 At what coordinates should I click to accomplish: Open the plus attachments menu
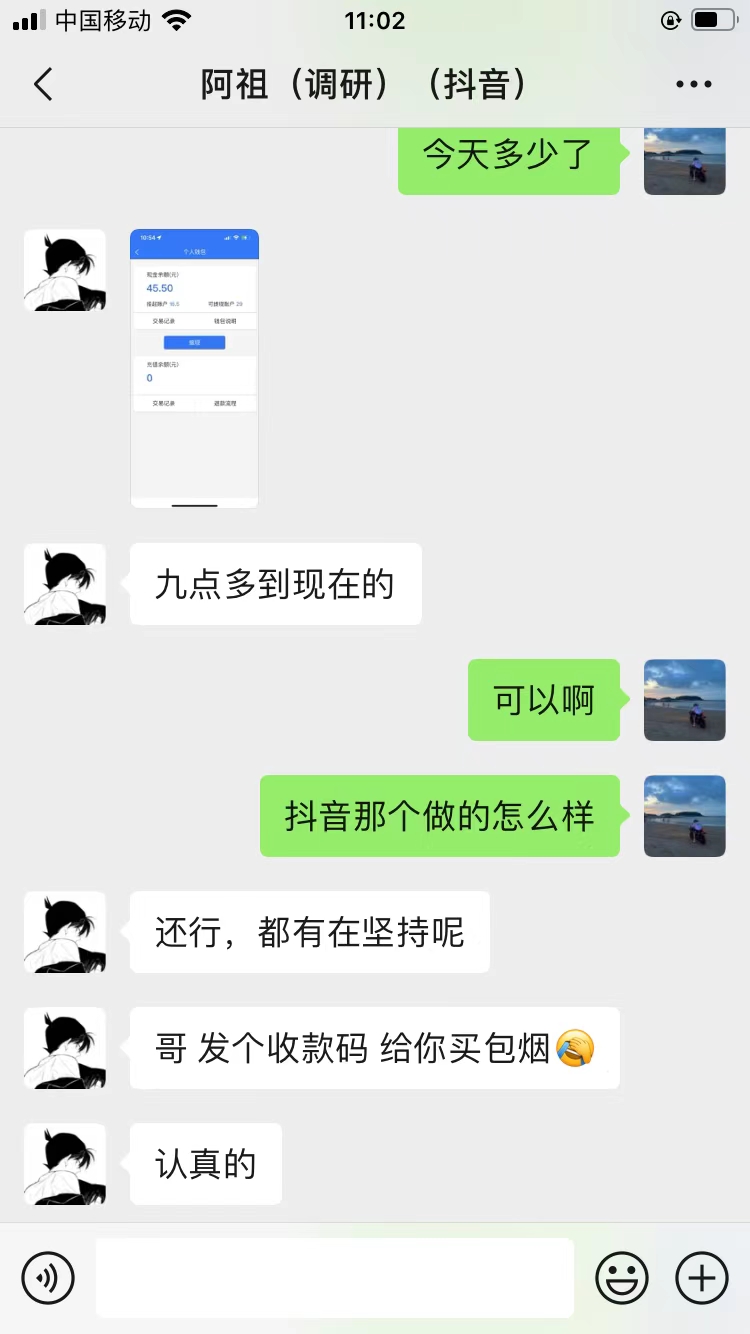pos(702,1278)
